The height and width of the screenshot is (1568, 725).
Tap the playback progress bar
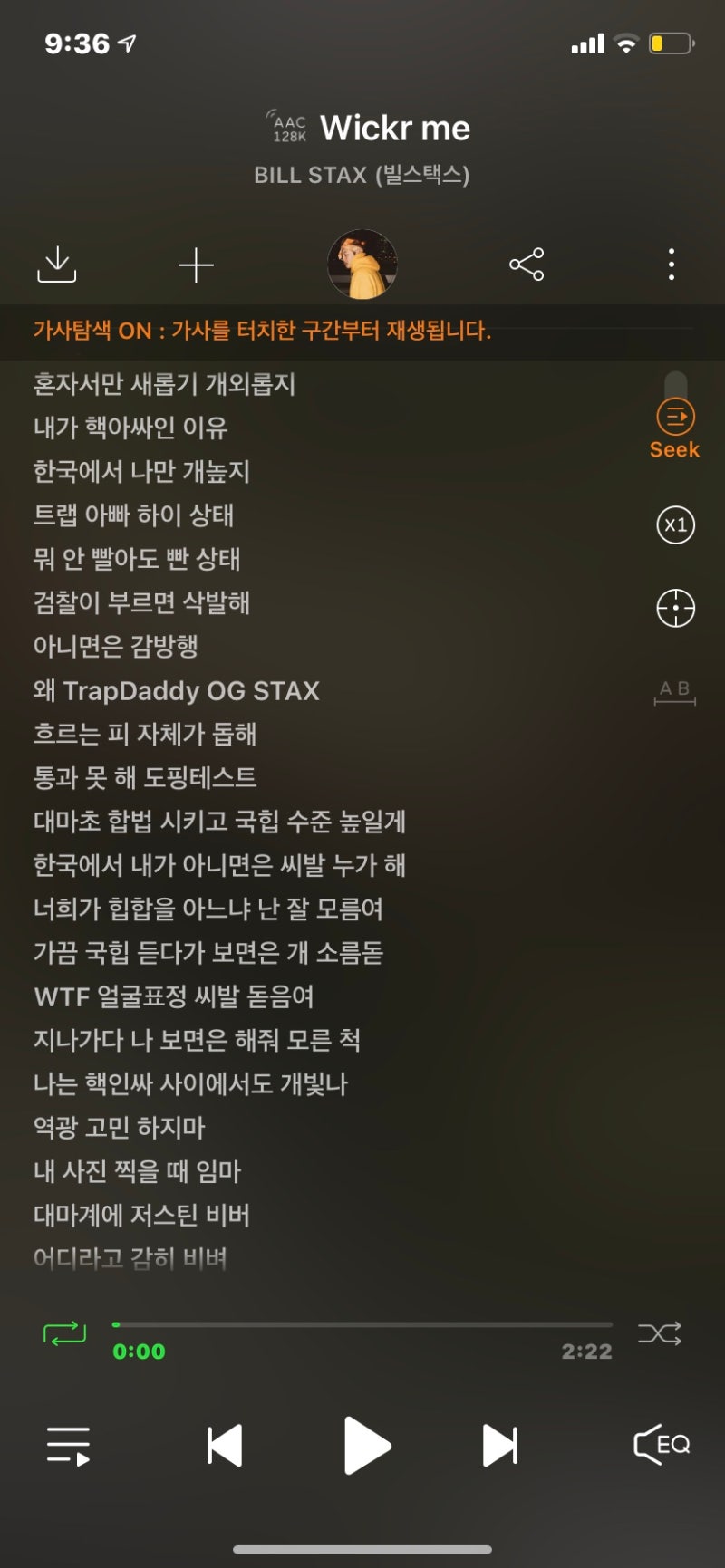coord(362,1323)
